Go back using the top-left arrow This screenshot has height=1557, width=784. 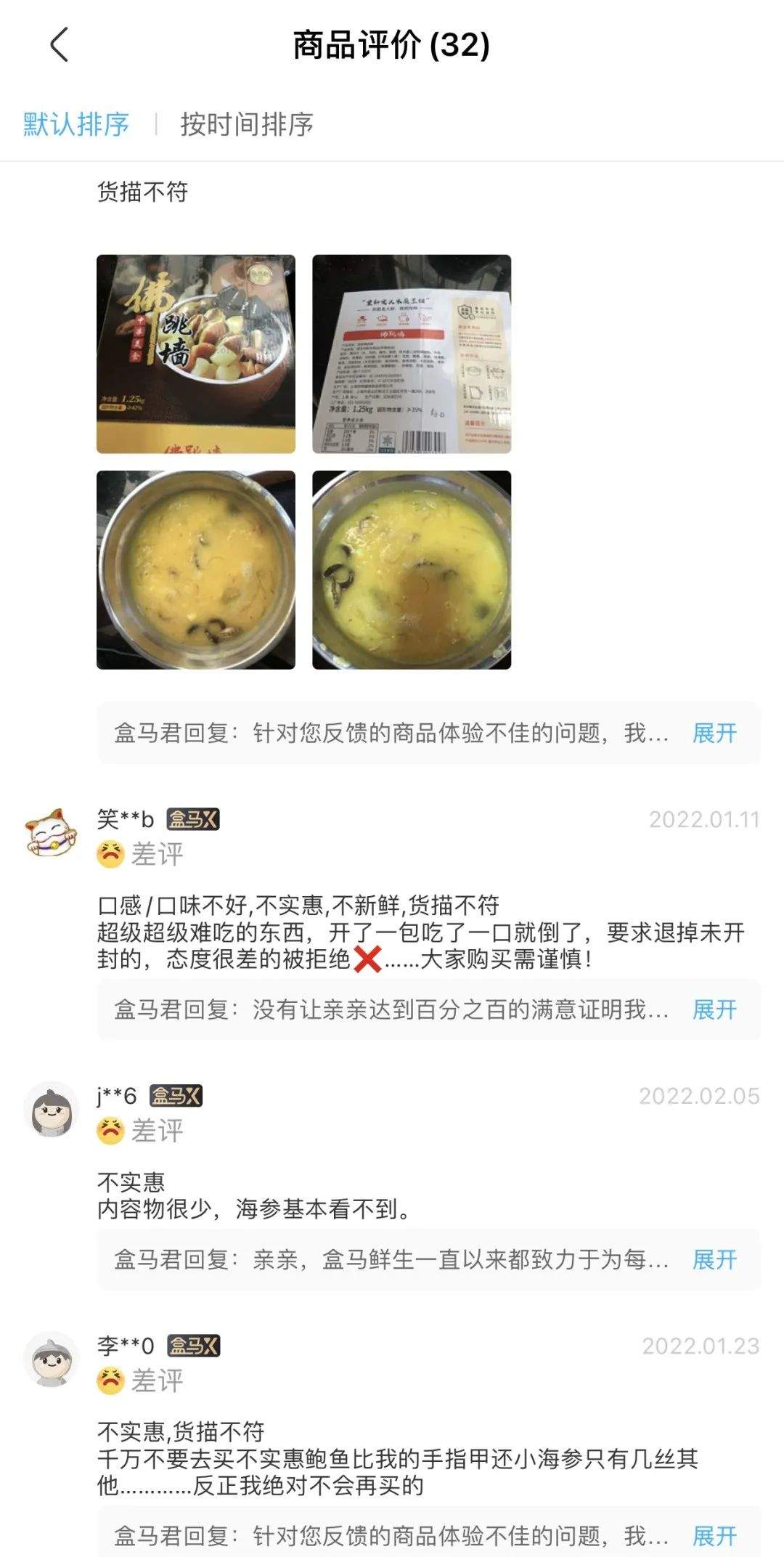point(60,45)
